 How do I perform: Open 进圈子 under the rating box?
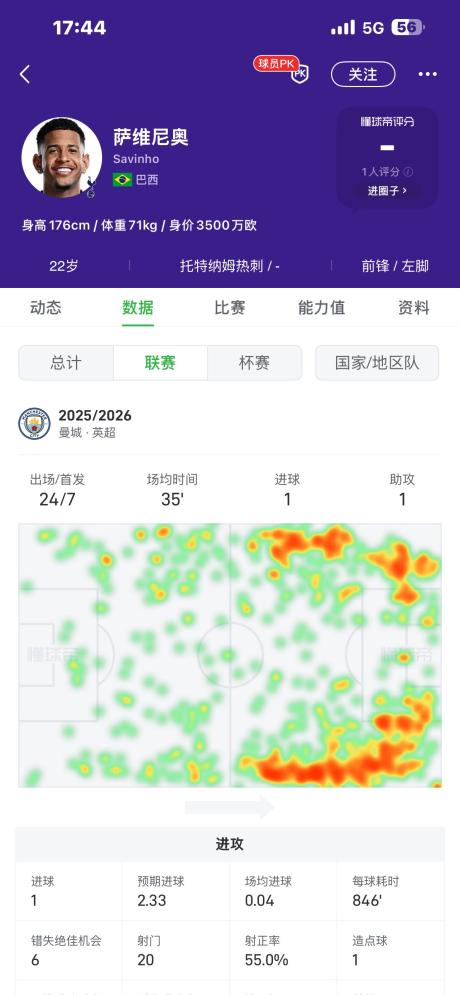coord(387,190)
